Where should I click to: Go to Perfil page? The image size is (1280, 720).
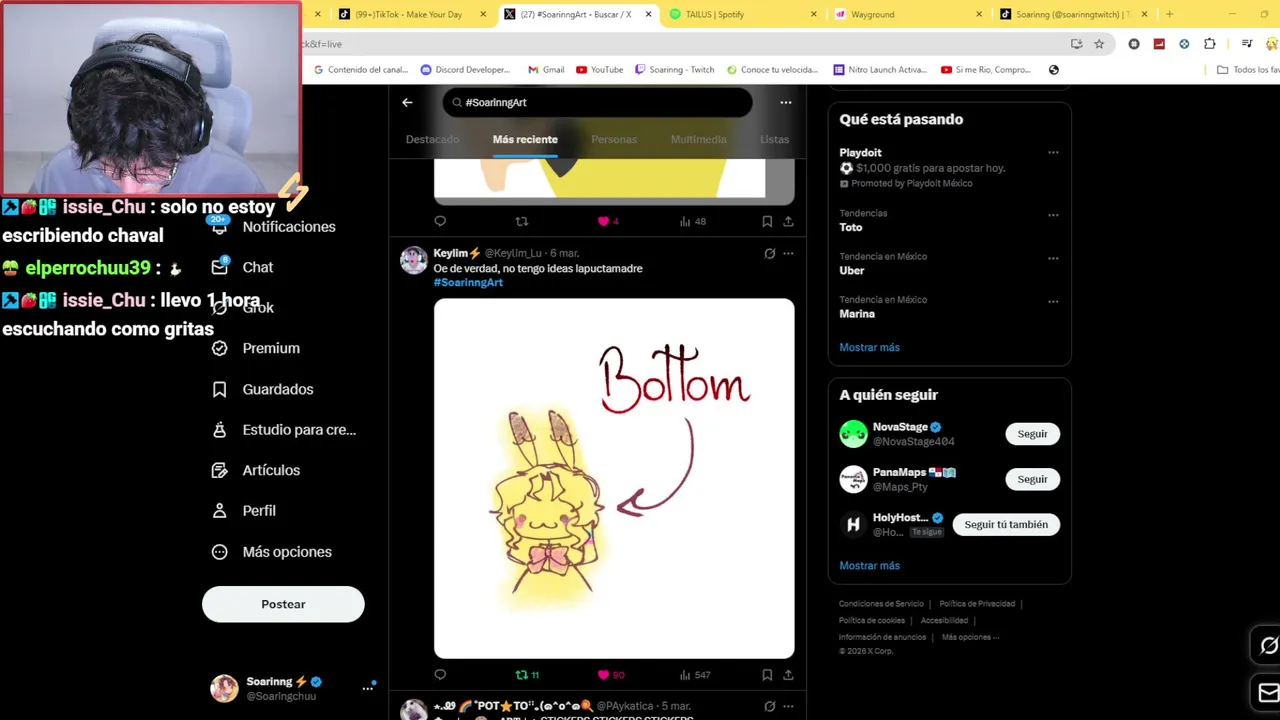pyautogui.click(x=258, y=510)
